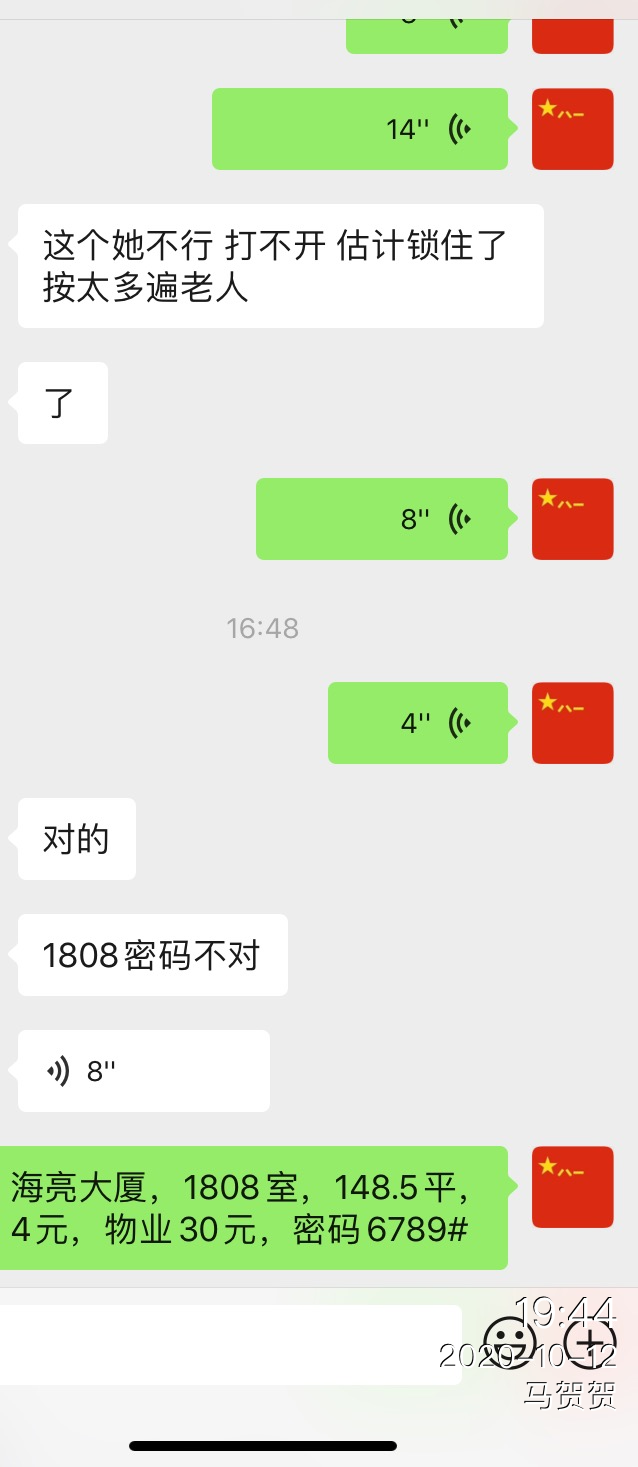The image size is (638, 1467).
Task: Play the sent 8-second green voice message
Action: tap(382, 519)
